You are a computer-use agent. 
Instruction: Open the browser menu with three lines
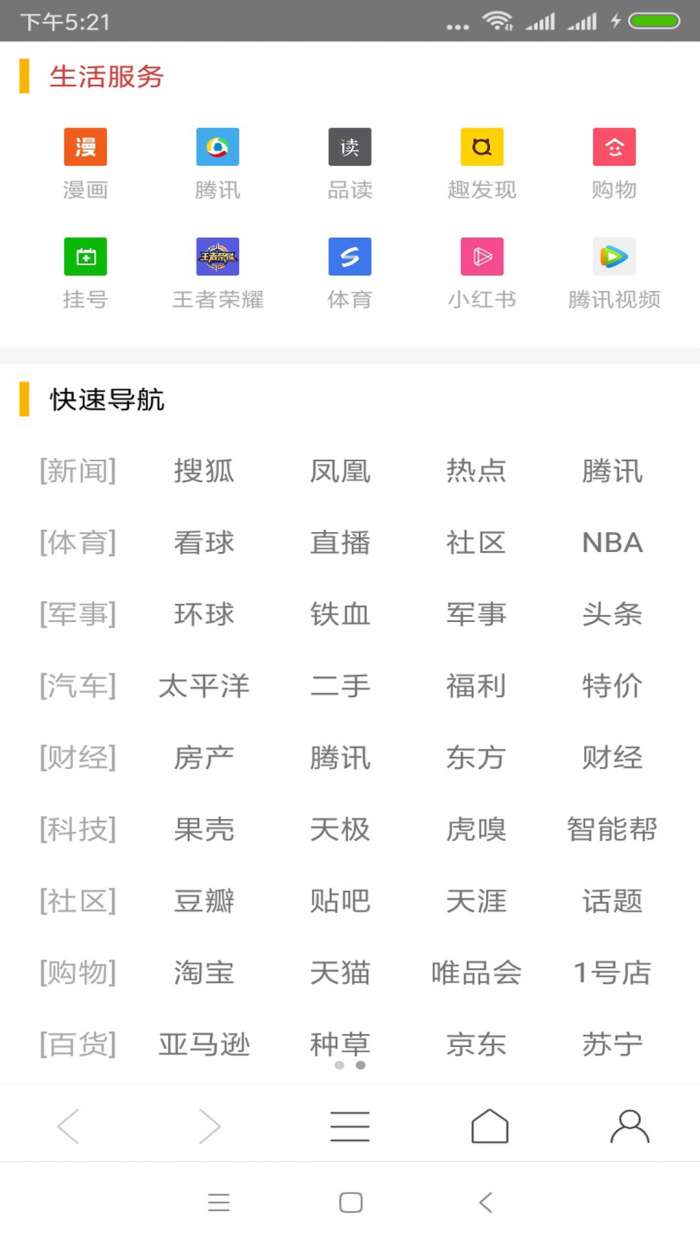350,1127
